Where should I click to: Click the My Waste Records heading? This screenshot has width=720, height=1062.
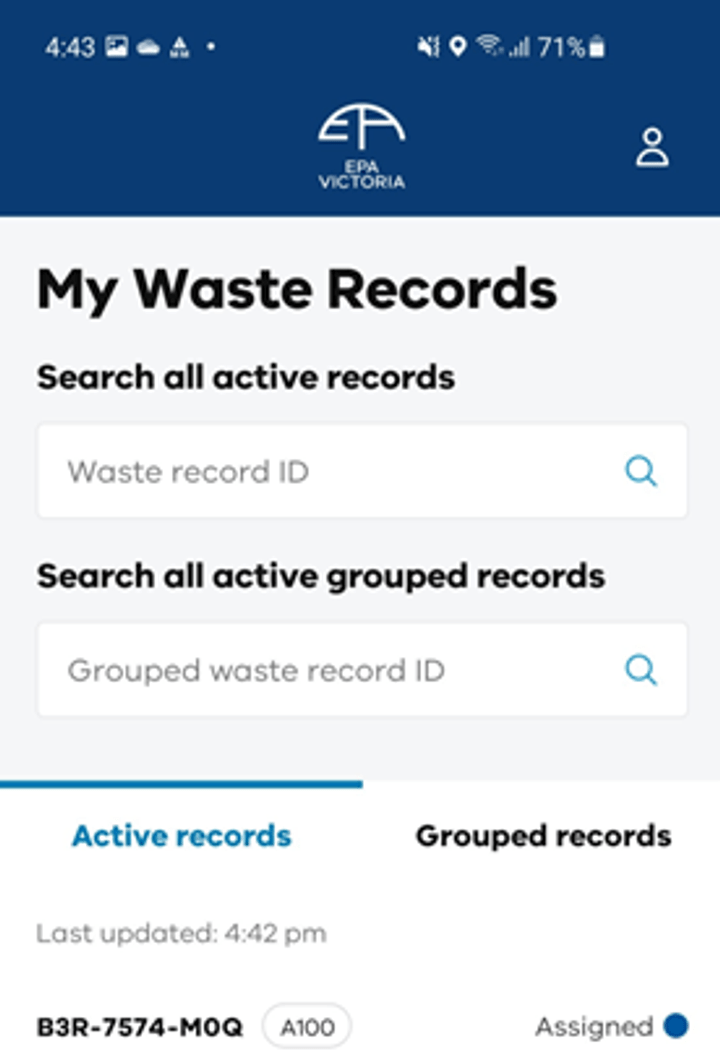coord(297,289)
